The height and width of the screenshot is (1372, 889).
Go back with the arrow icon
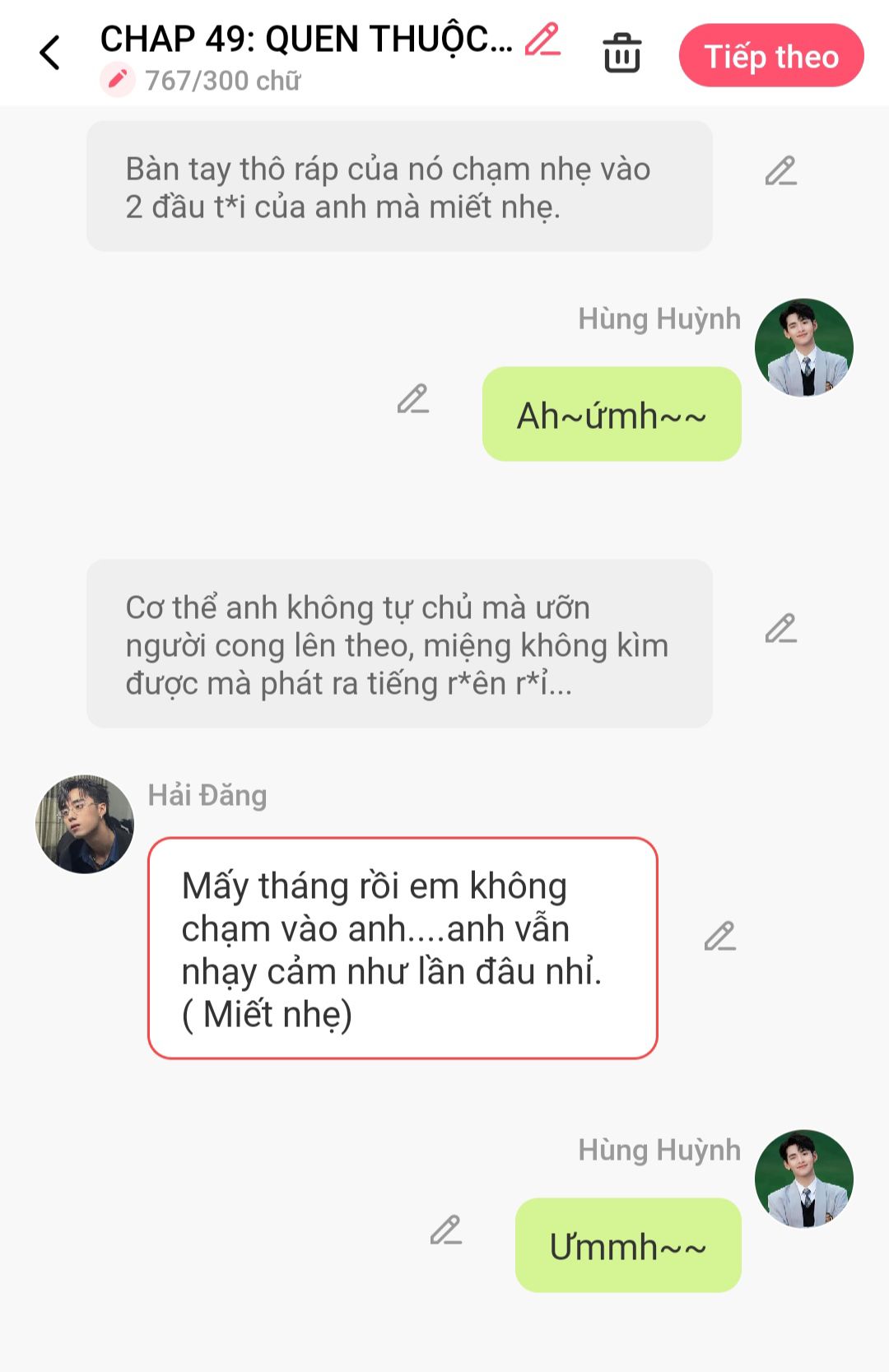(50, 53)
